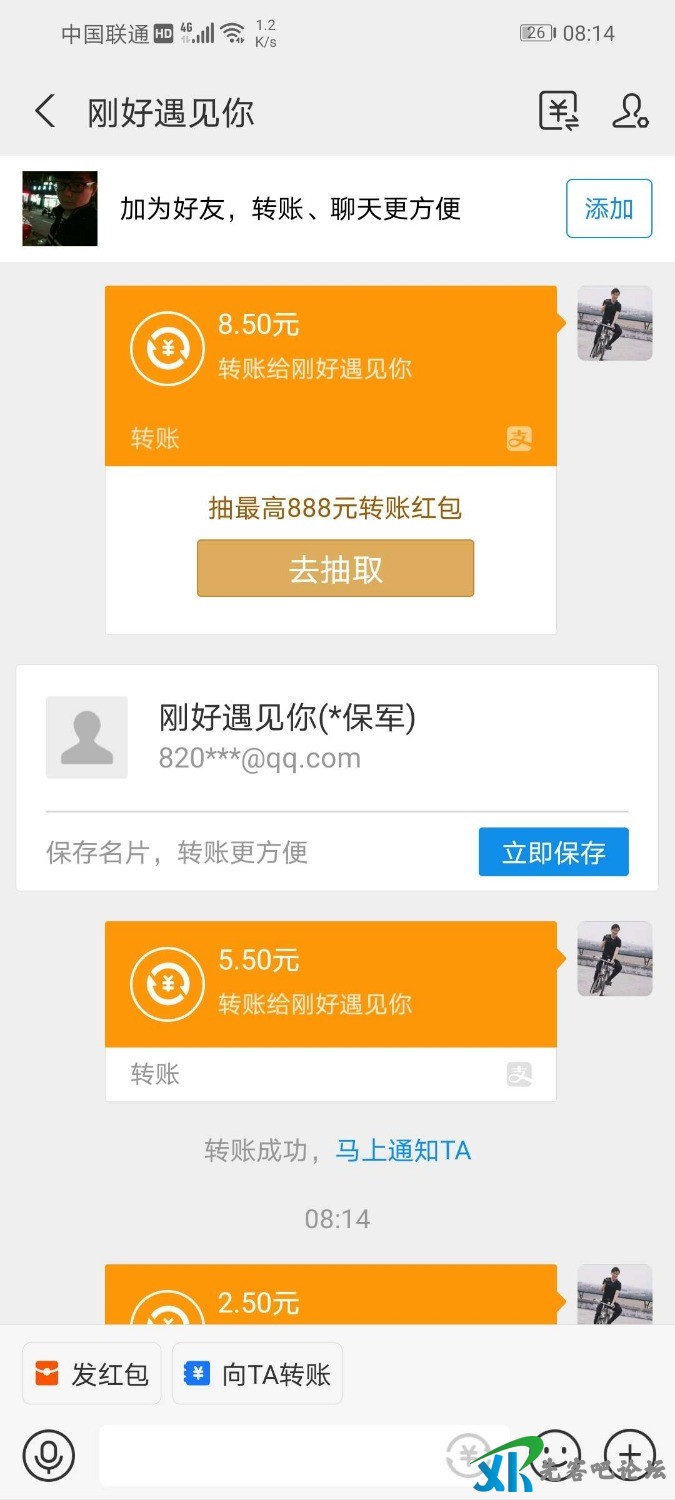Open the contact profile settings icon
This screenshot has height=1500, width=675.
tap(630, 111)
